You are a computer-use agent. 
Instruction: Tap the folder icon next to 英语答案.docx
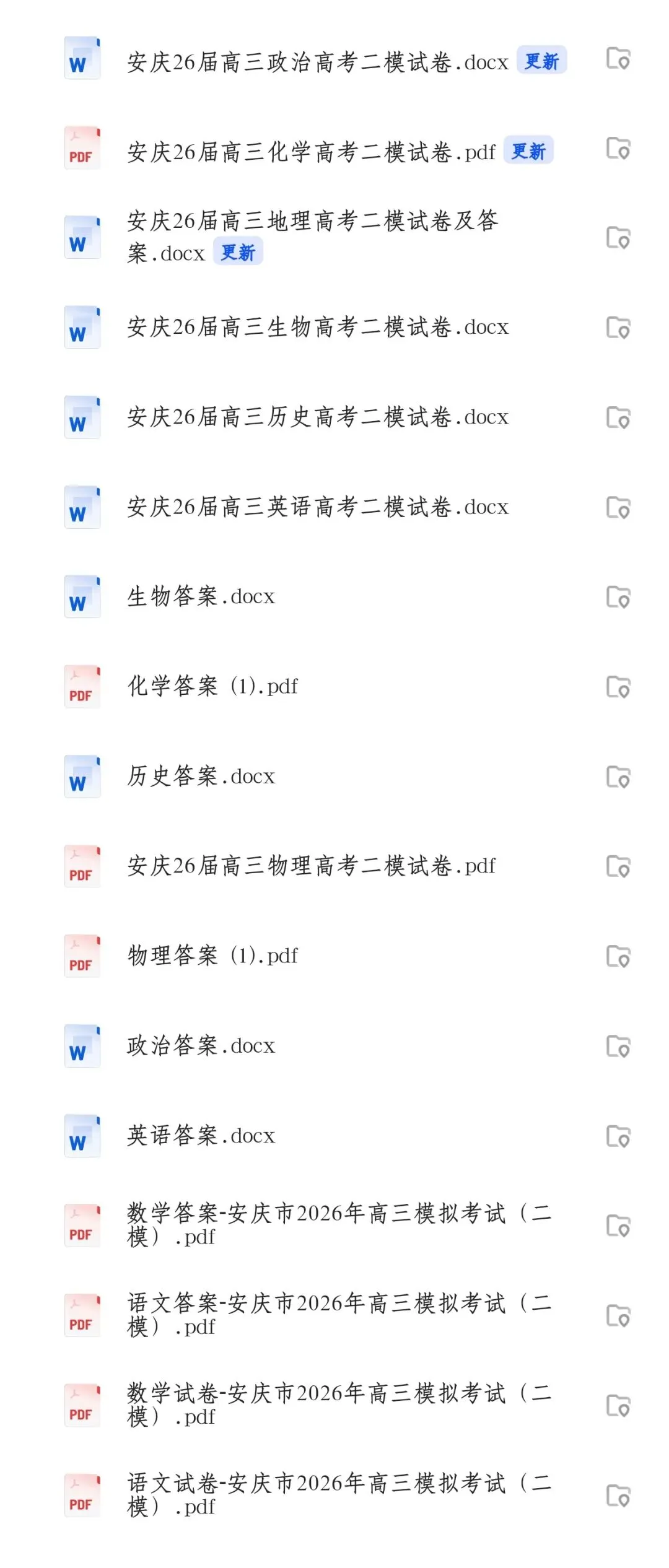click(618, 1136)
